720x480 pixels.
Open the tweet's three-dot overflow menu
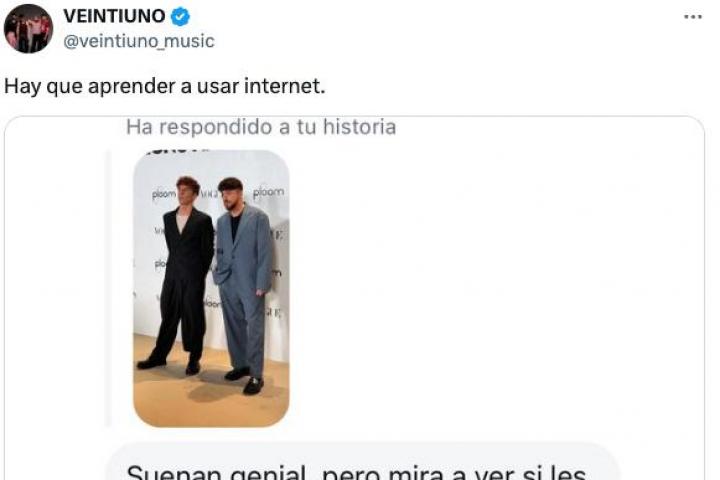click(692, 17)
